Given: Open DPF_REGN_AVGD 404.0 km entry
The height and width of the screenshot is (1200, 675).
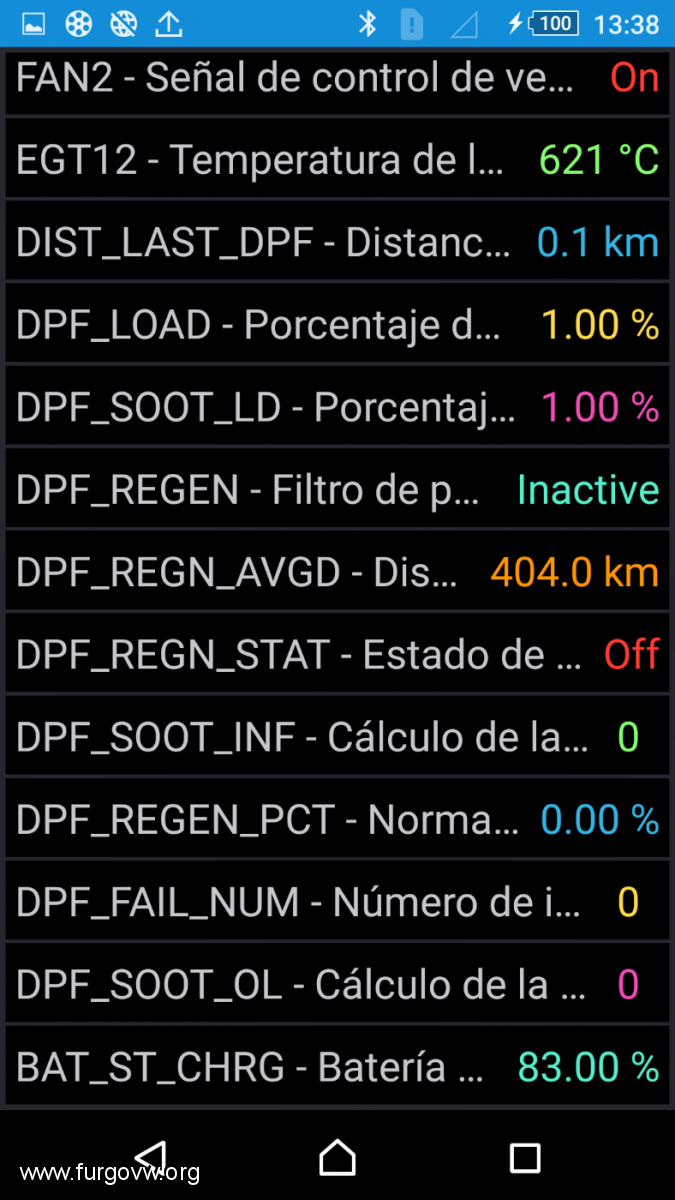Looking at the screenshot, I should pyautogui.click(x=337, y=572).
